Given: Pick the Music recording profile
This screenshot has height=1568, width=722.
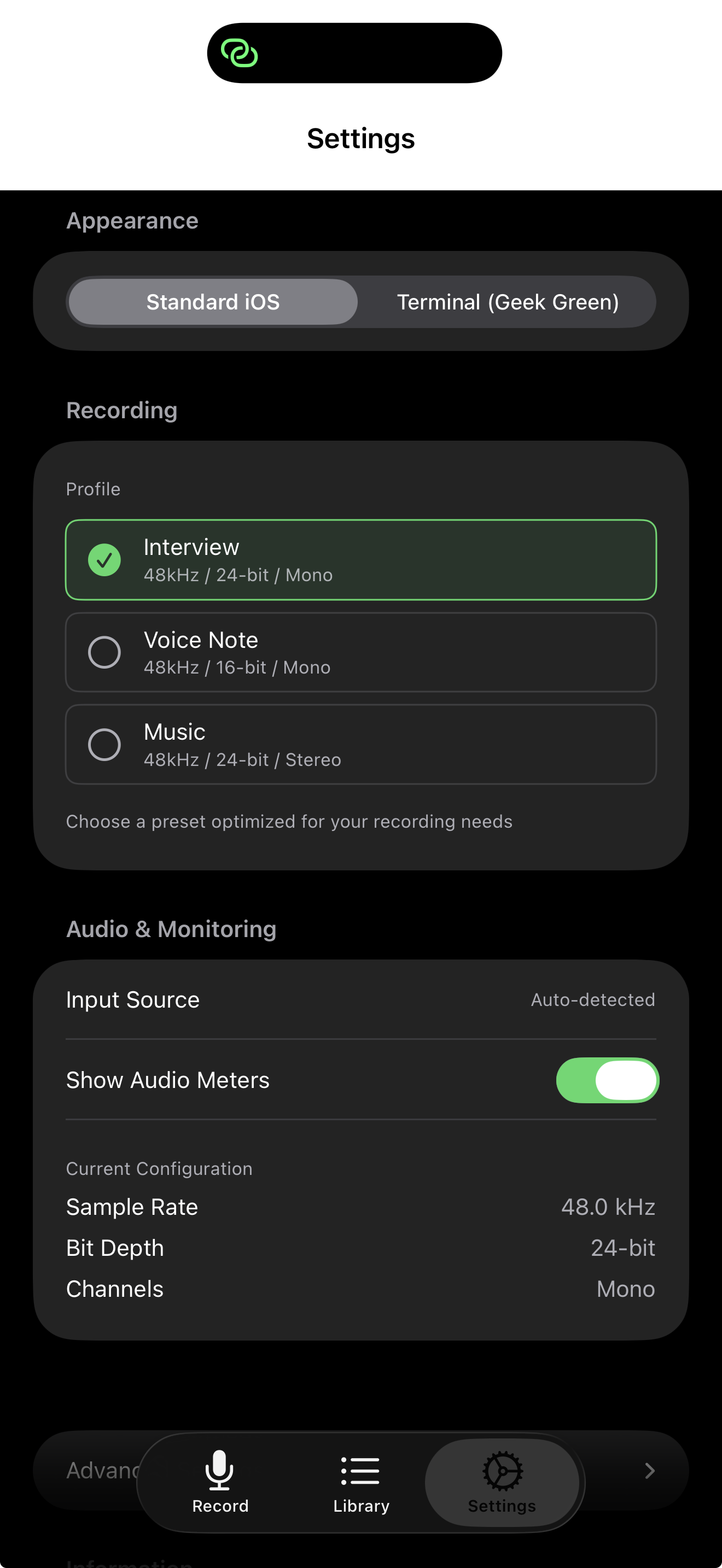Looking at the screenshot, I should coord(360,744).
